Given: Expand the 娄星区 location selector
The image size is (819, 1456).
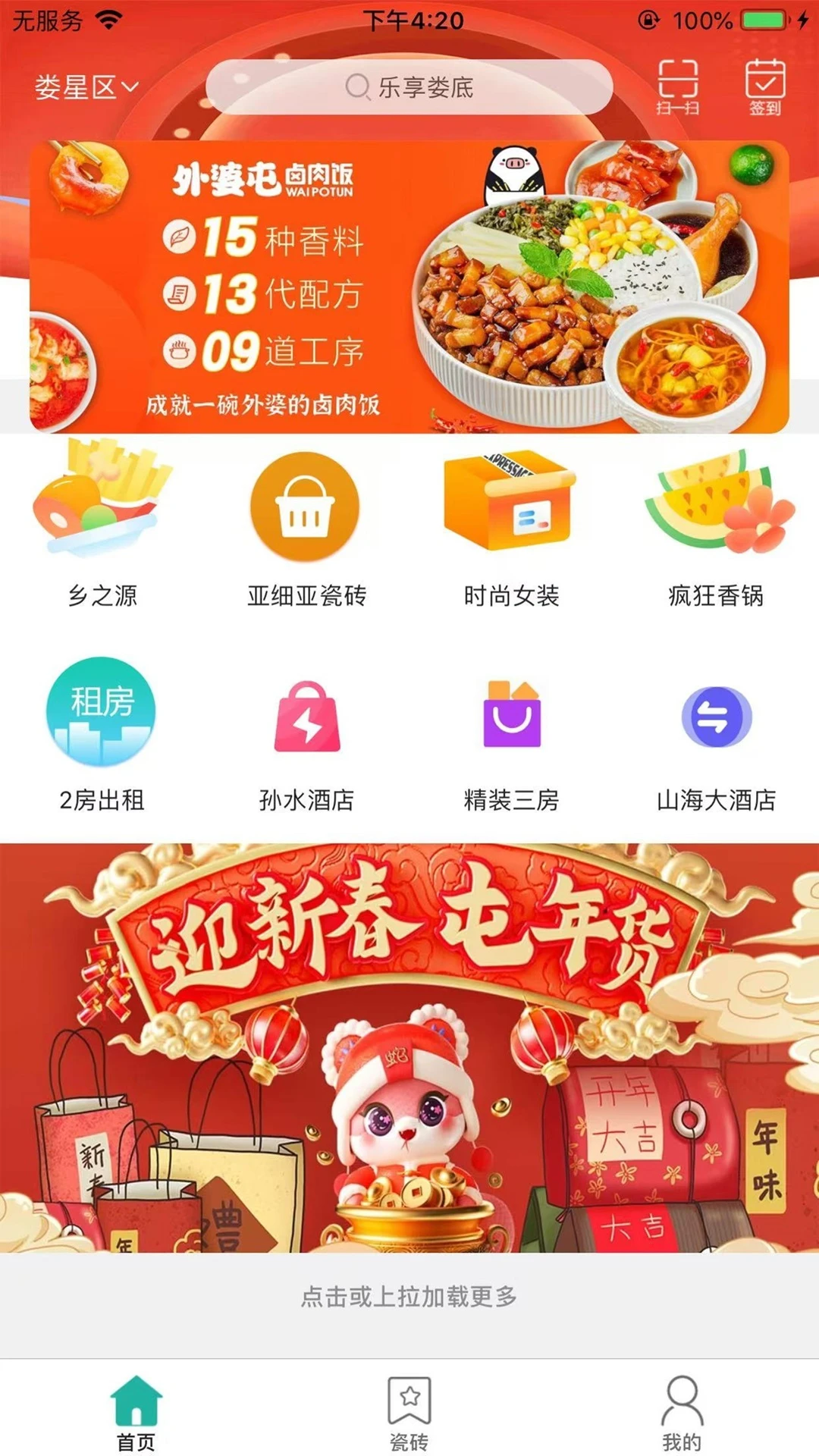Looking at the screenshot, I should click(x=83, y=87).
